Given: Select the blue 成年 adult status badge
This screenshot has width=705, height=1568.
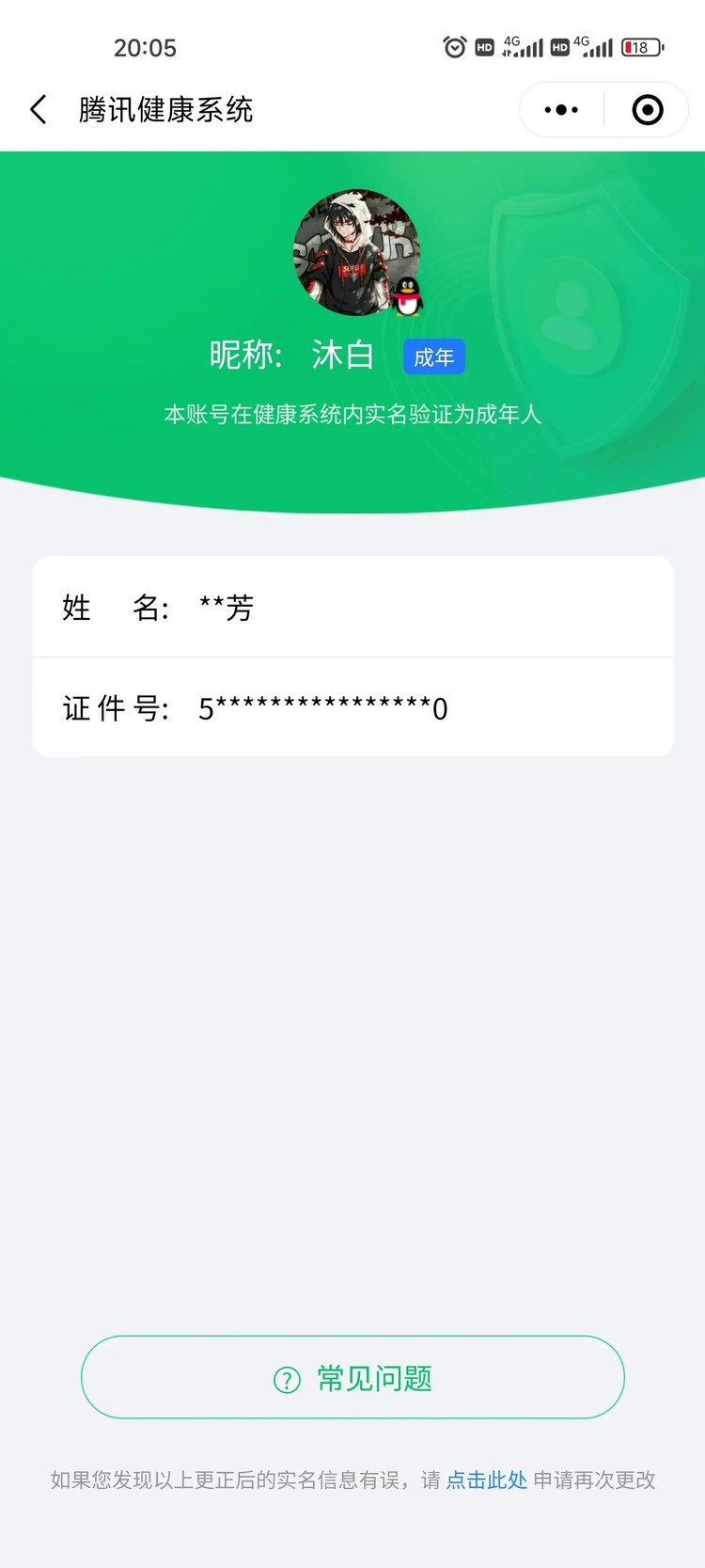Looking at the screenshot, I should [433, 356].
